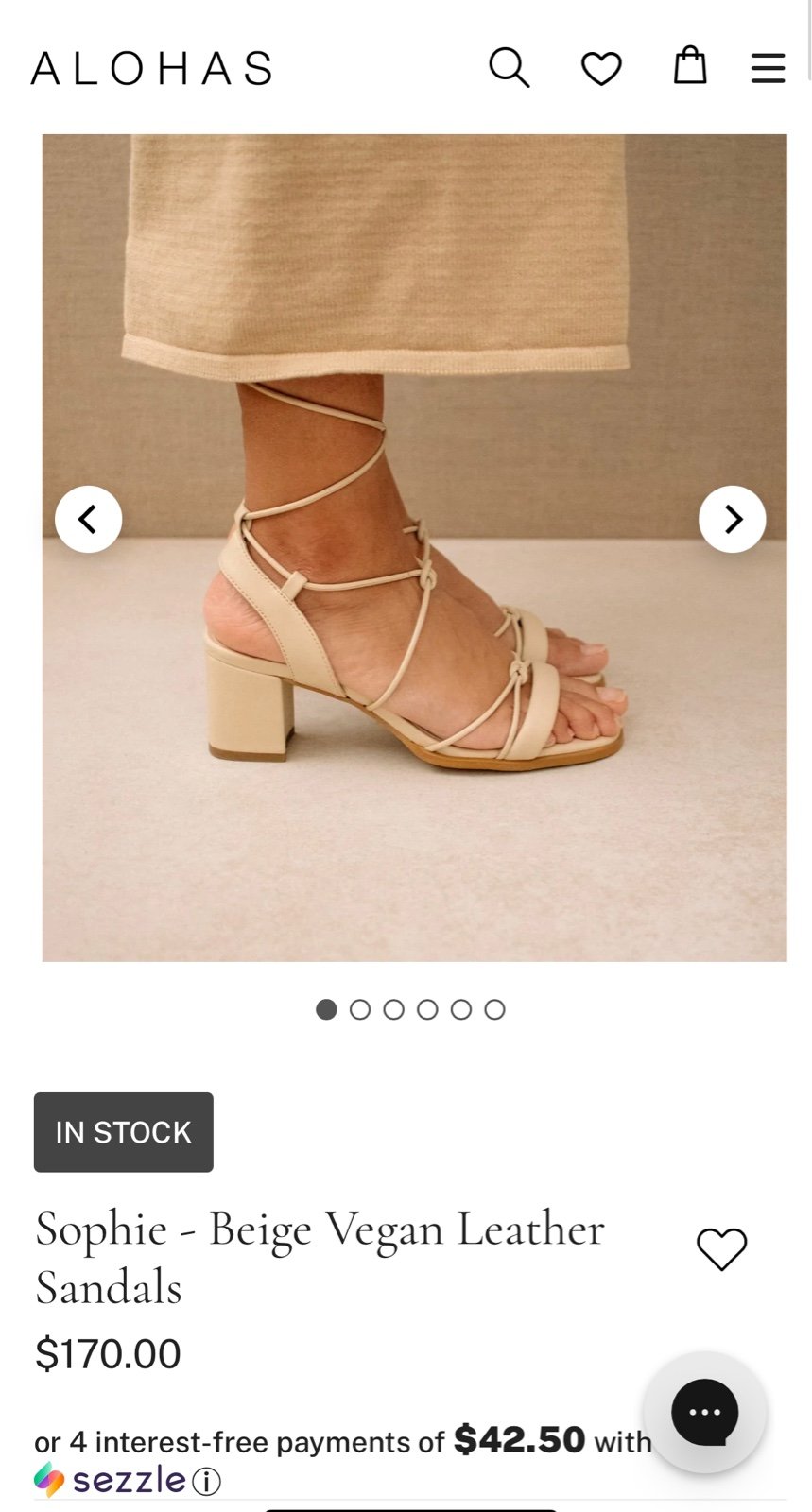812x1512 pixels.
Task: Jump to the last image dot
Action: [x=494, y=1009]
